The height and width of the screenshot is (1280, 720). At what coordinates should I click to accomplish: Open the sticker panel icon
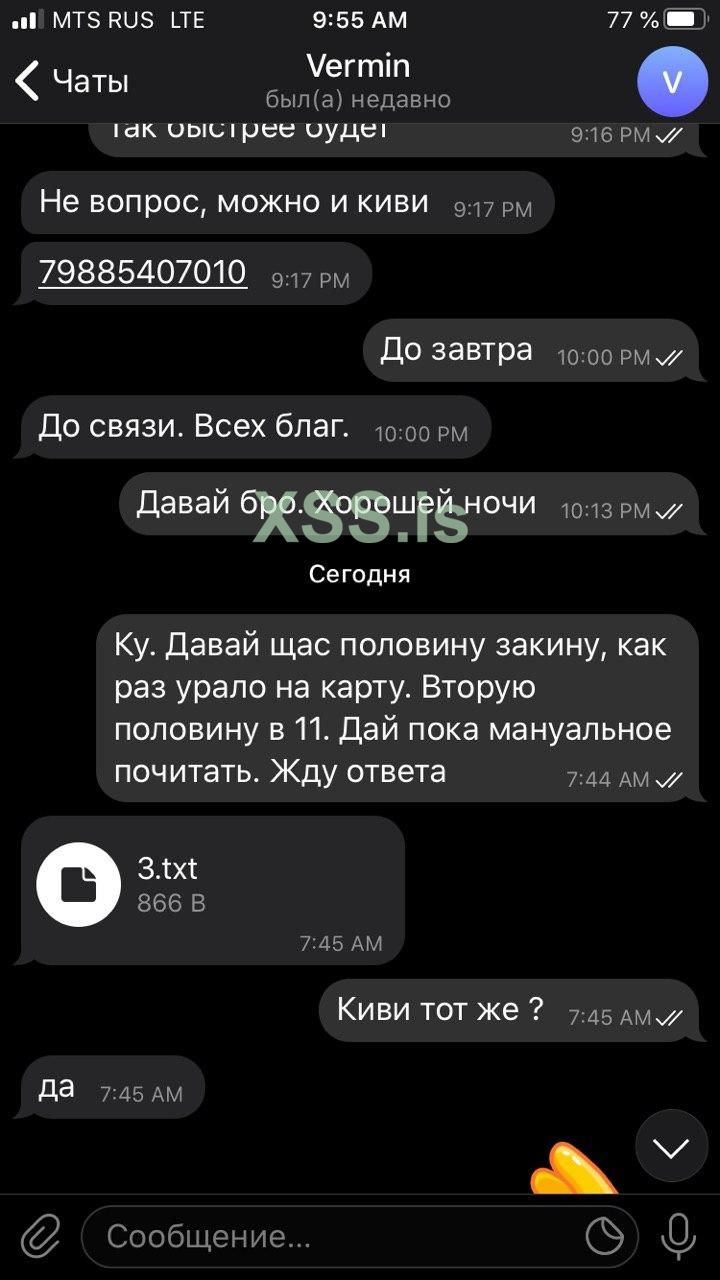604,1238
